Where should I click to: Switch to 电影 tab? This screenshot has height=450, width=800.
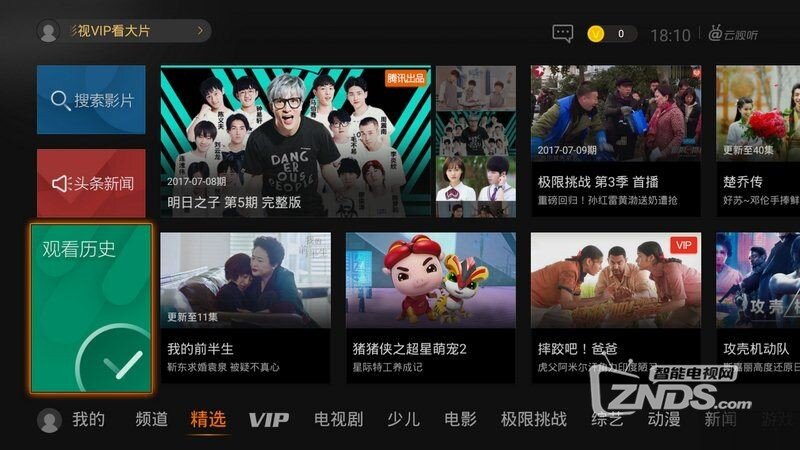tap(460, 419)
